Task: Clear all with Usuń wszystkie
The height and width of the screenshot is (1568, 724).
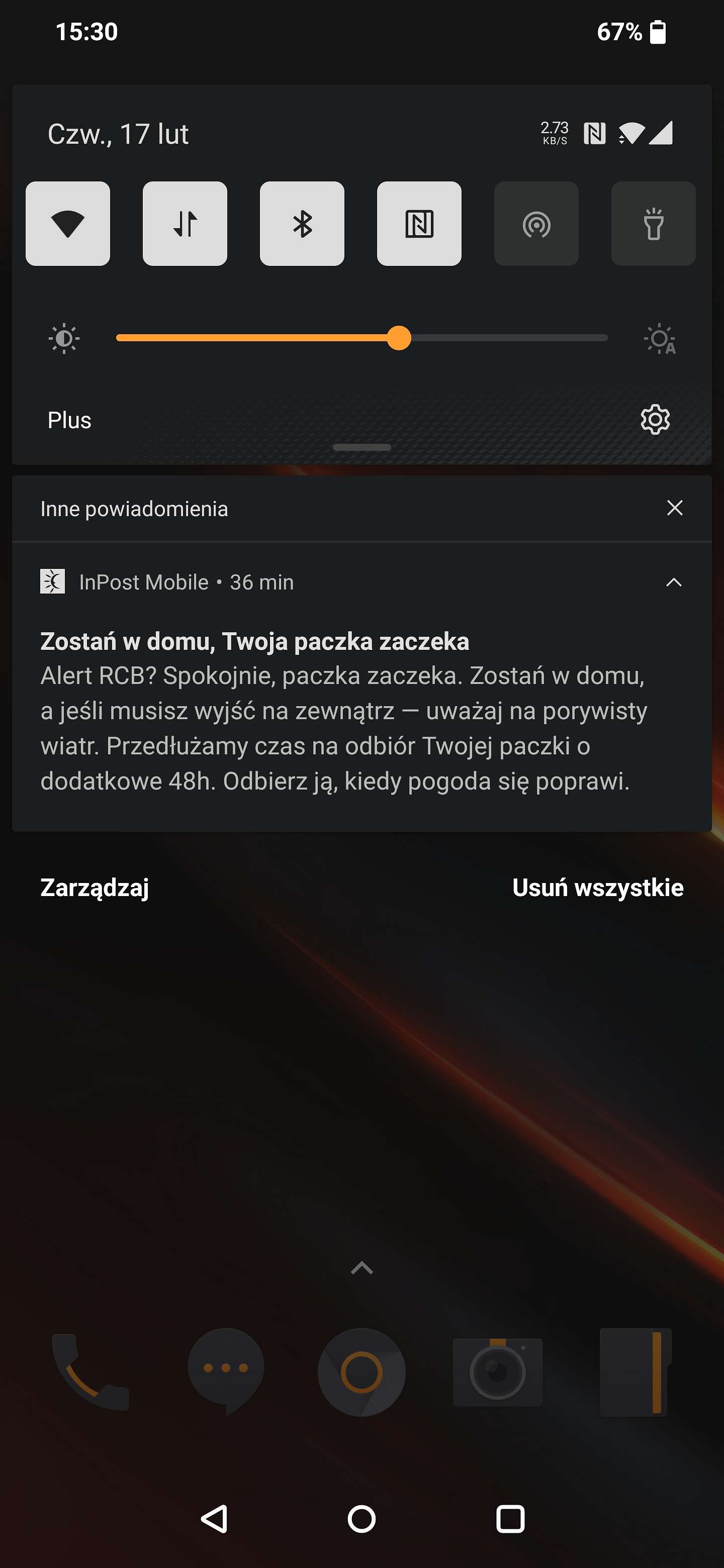Action: pyautogui.click(x=598, y=888)
